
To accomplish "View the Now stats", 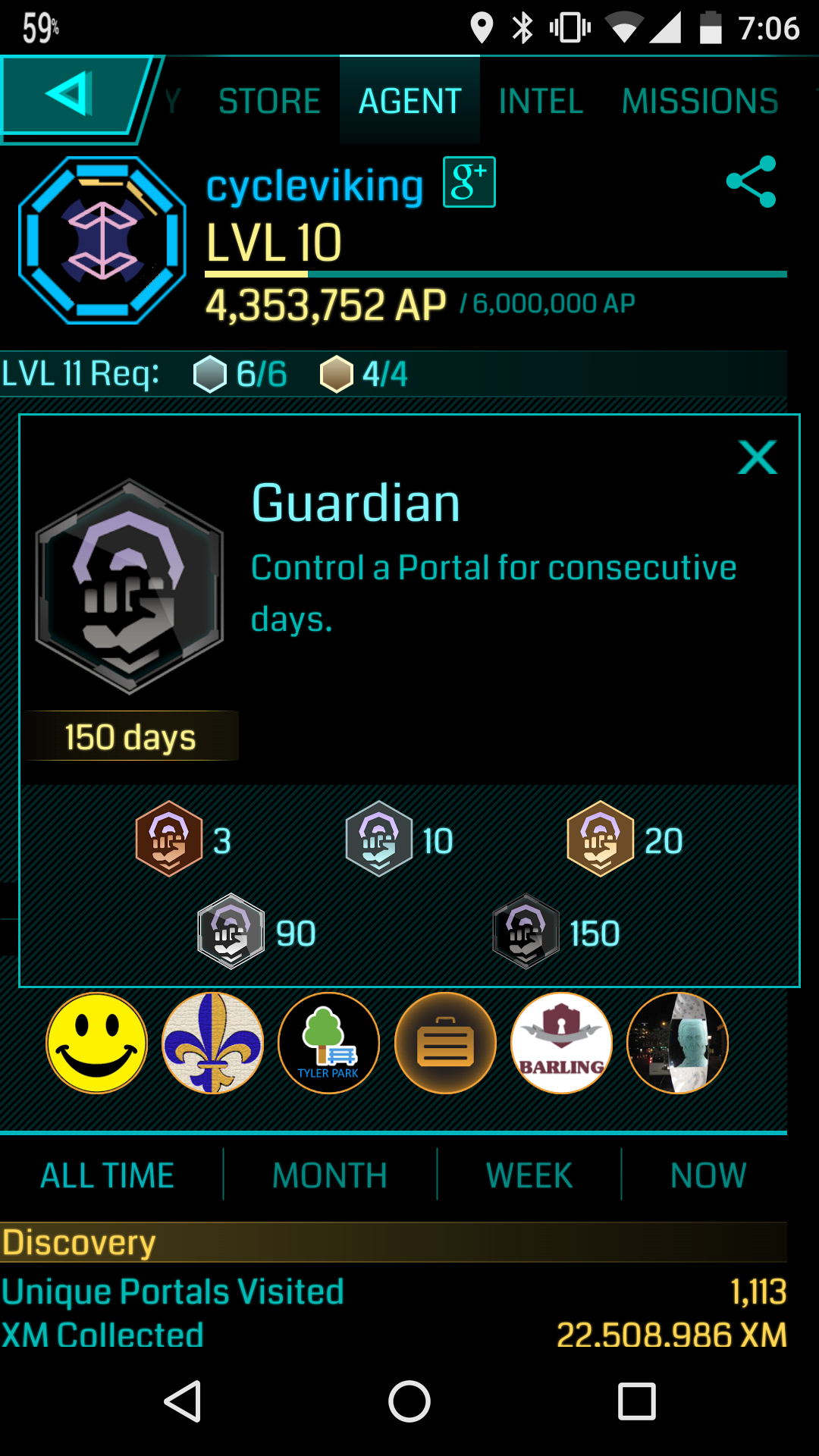I will click(708, 1175).
